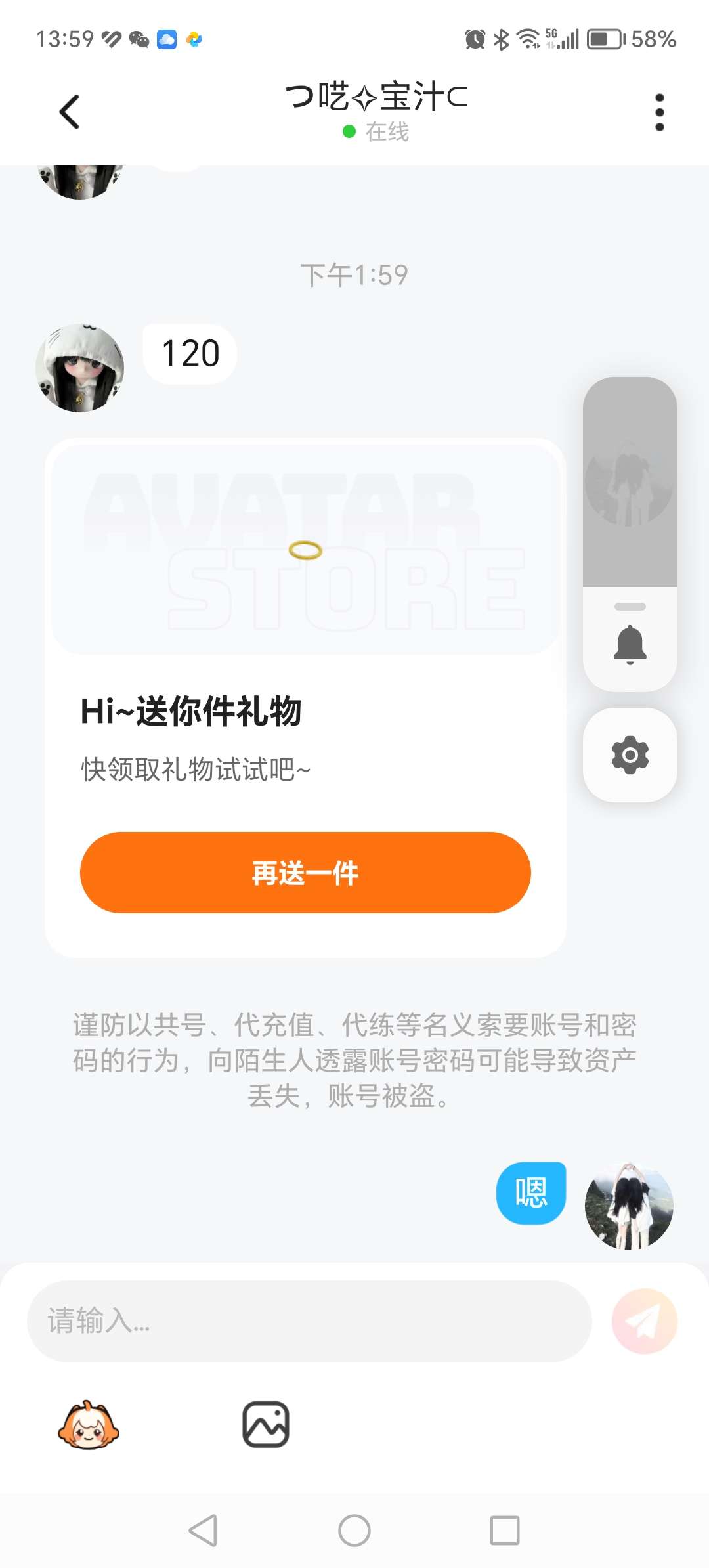Viewport: 709px width, 1568px height.
Task: Send the message with paper plane
Action: click(x=644, y=1320)
